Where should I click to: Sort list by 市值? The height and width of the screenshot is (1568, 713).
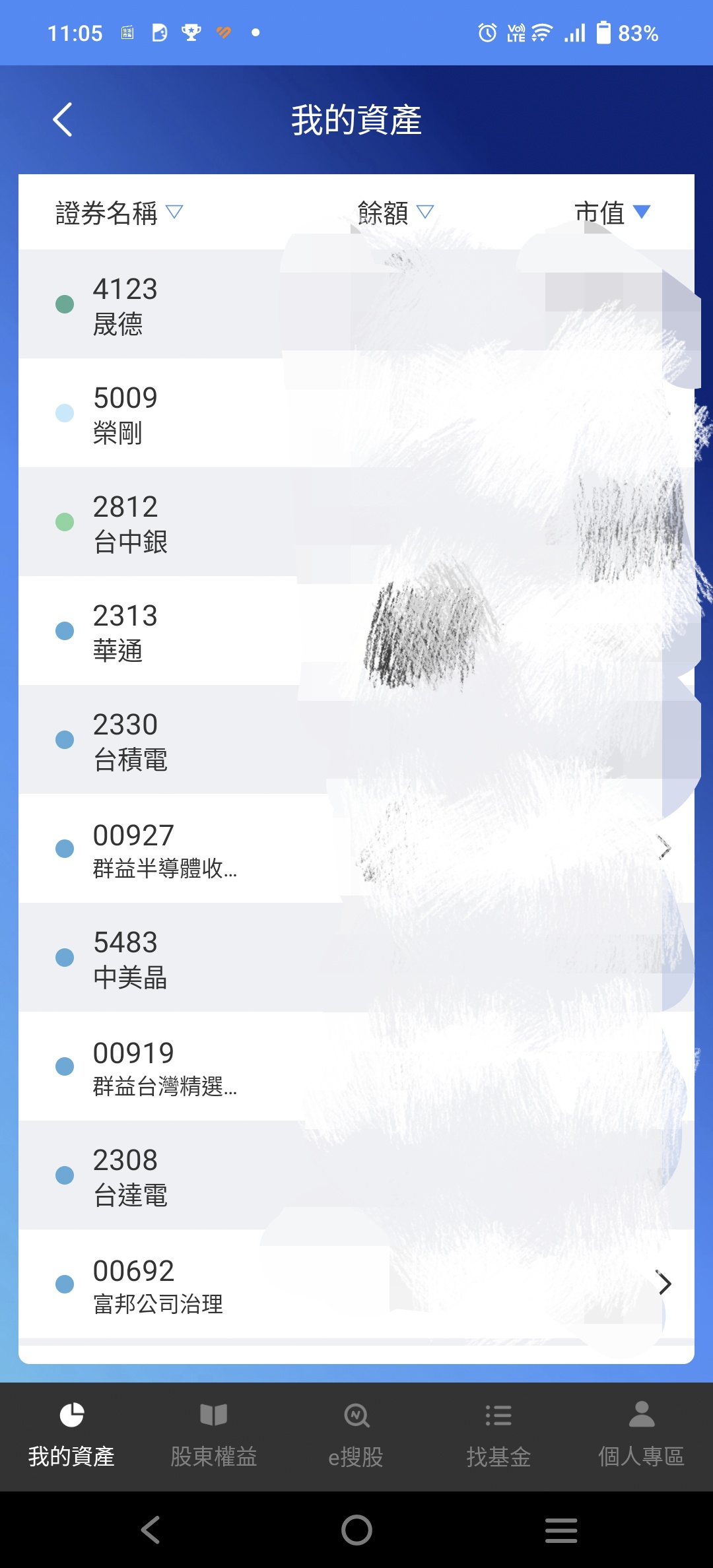tap(612, 212)
